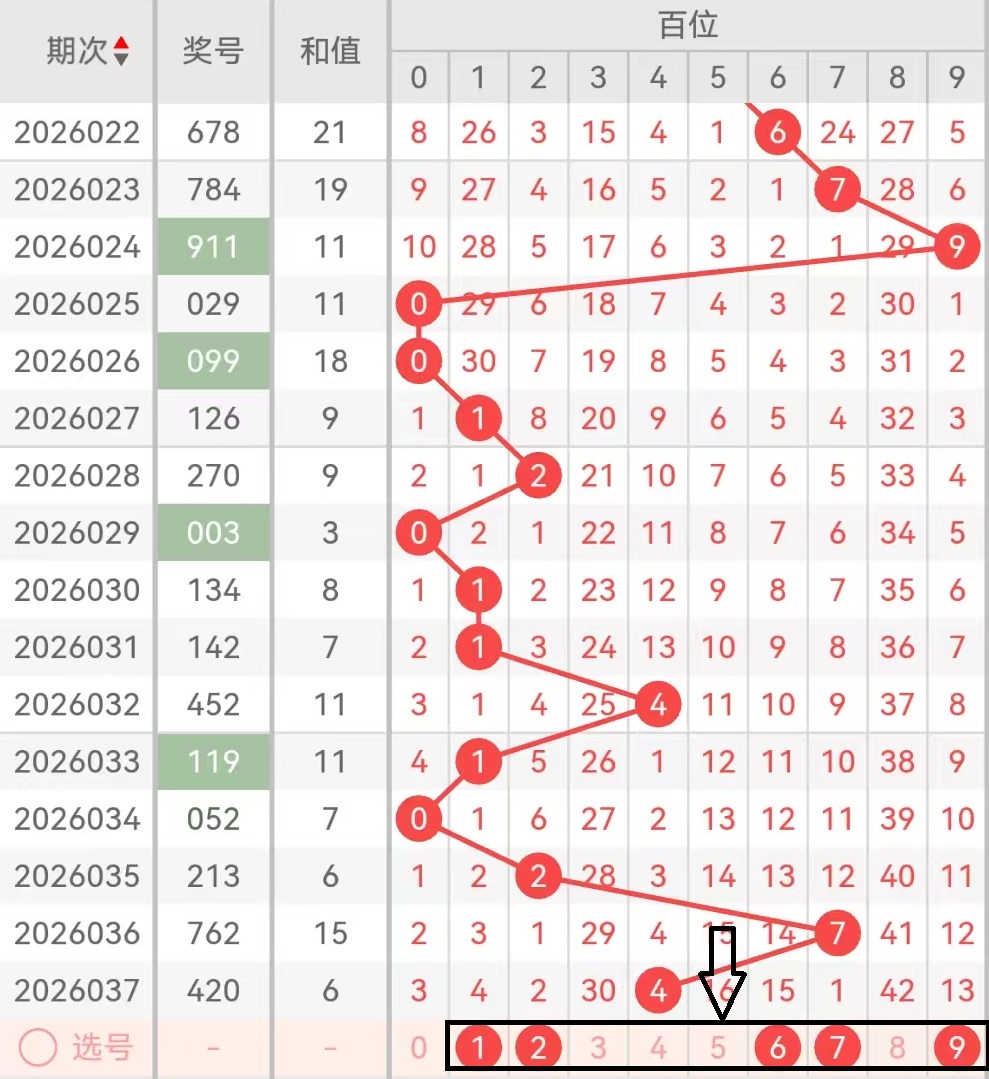The height and width of the screenshot is (1079, 989).
Task: Unselect the red 2 in the 选号 row
Action: (538, 1048)
